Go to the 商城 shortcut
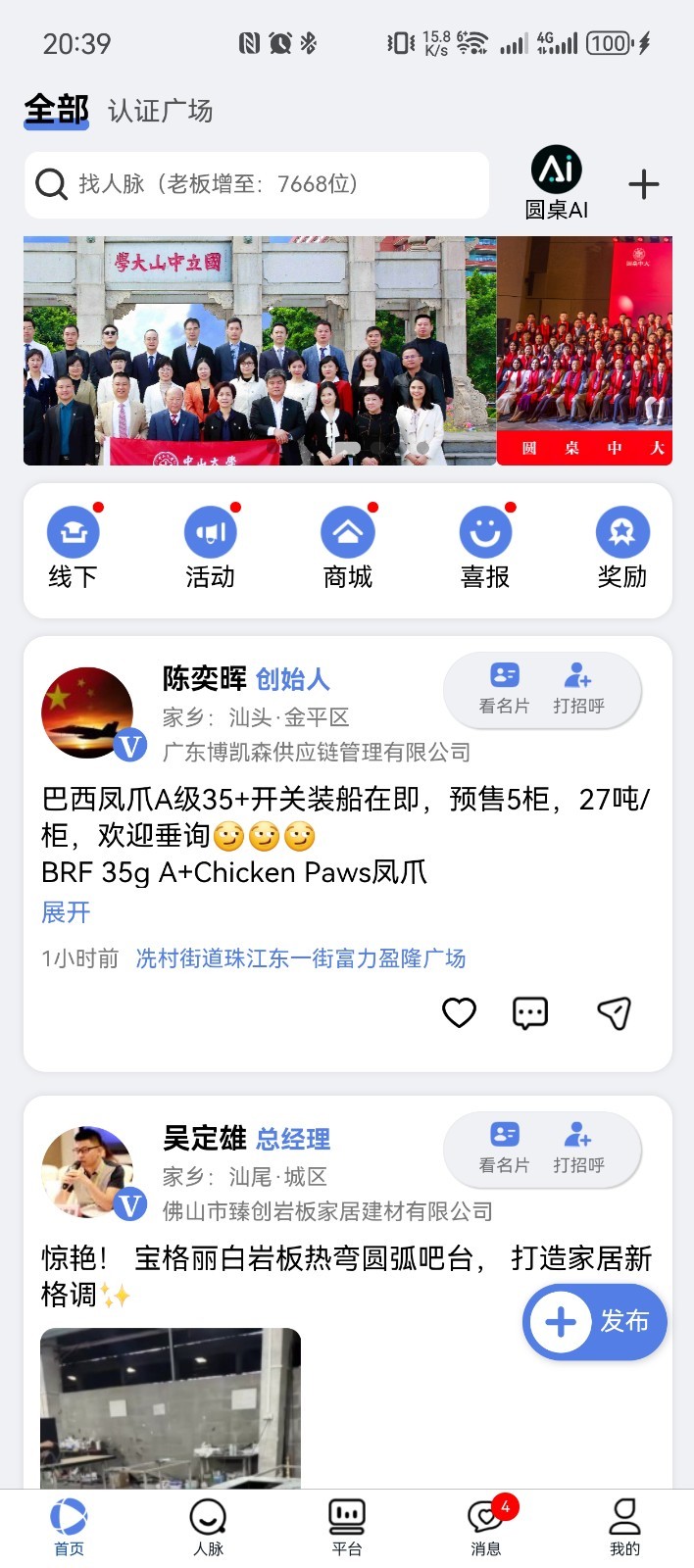 coord(348,548)
